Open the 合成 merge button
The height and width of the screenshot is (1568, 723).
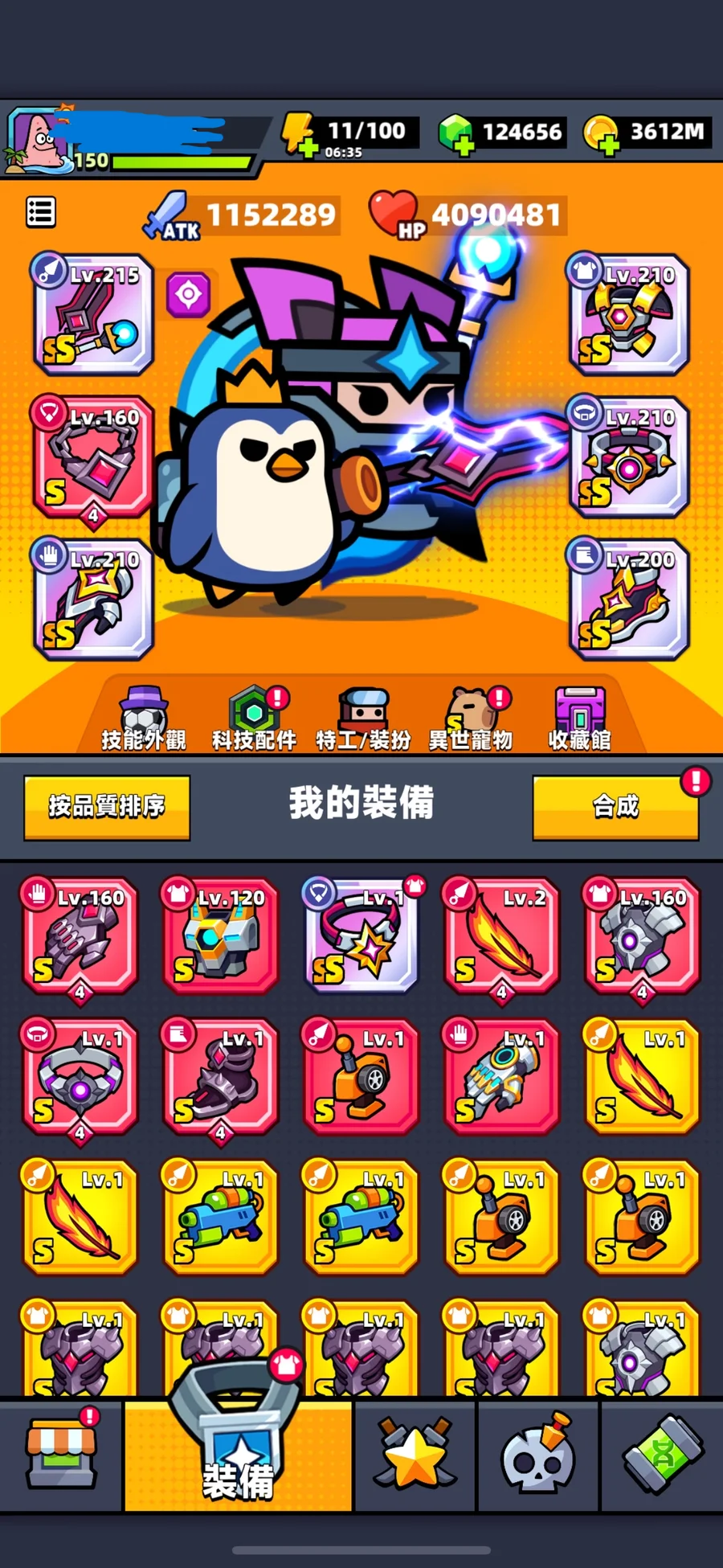point(615,806)
